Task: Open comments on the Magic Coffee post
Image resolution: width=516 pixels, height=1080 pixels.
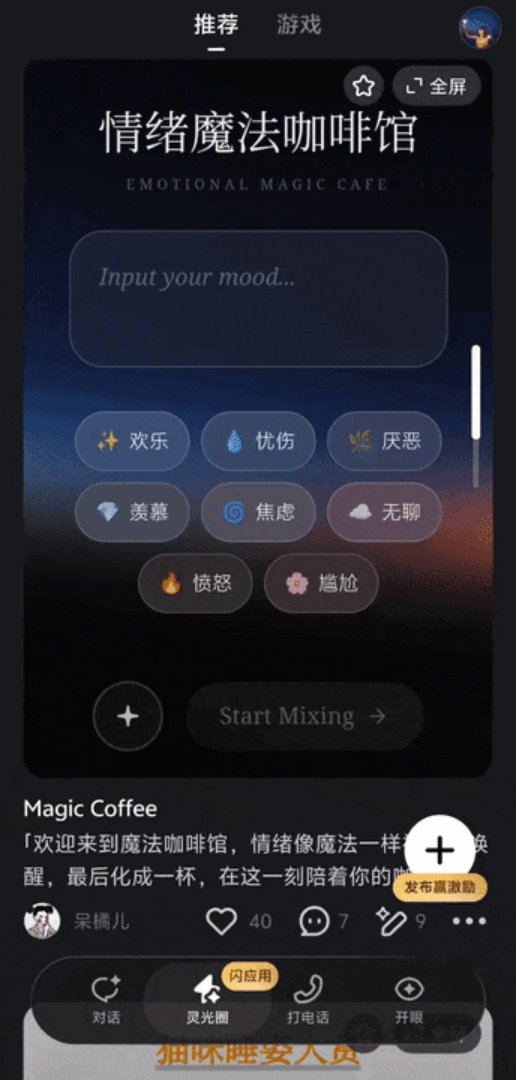Action: (314, 921)
